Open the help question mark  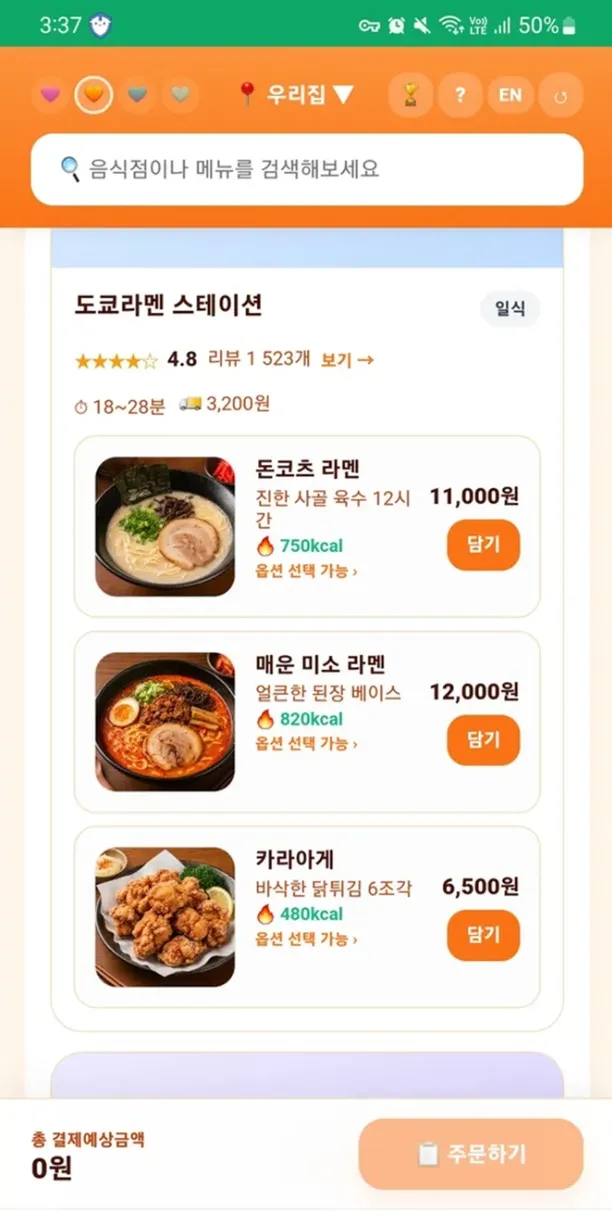pos(460,96)
